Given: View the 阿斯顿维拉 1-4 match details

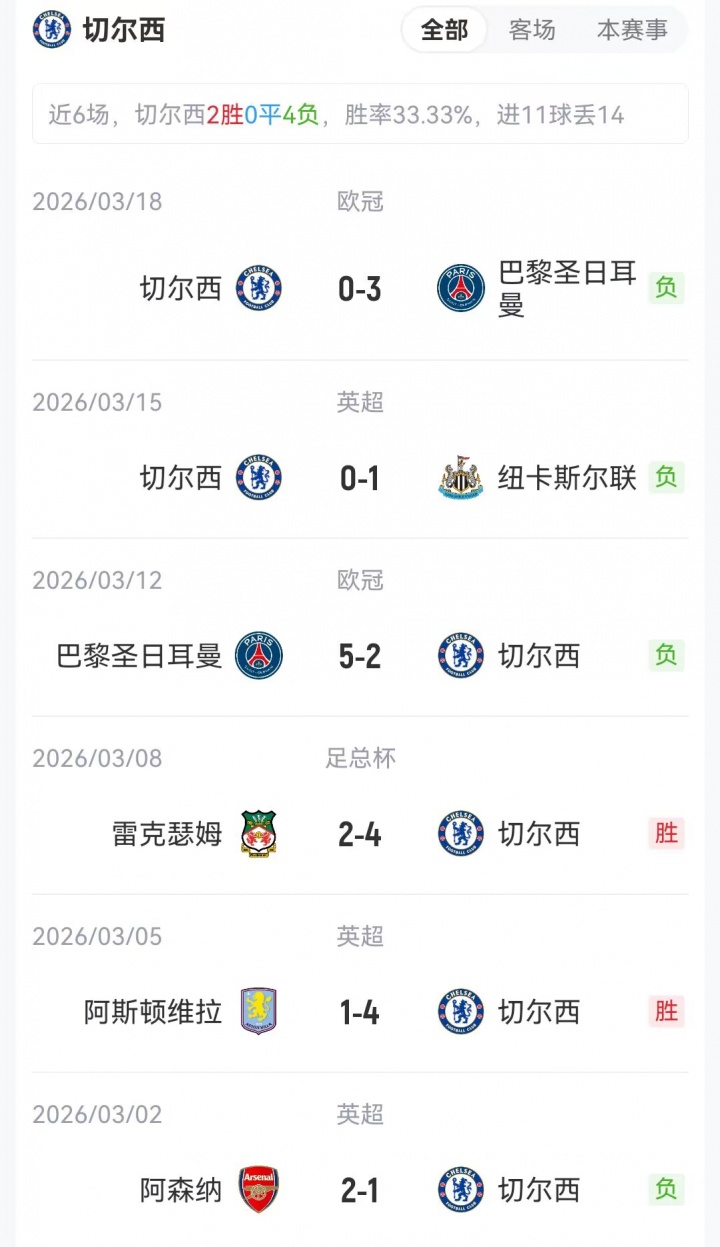Looking at the screenshot, I should [x=360, y=1012].
